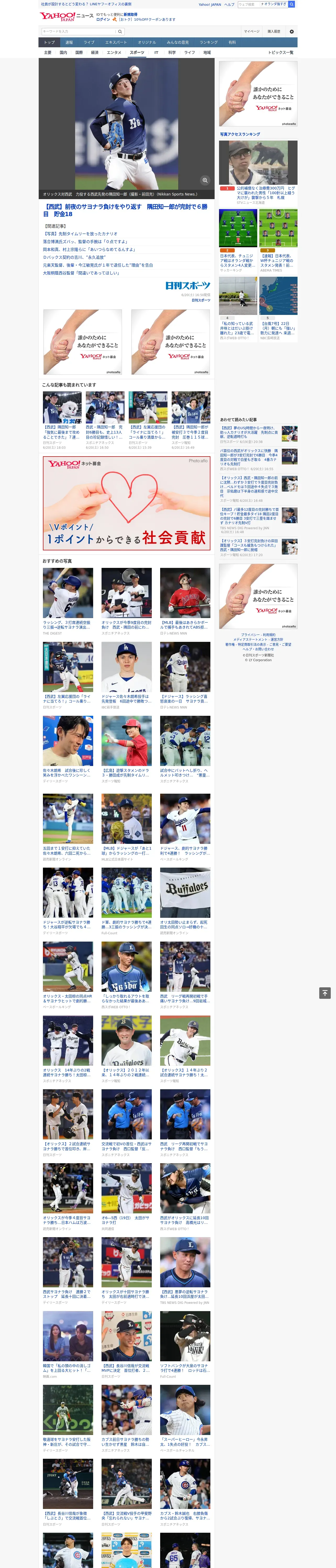Open ranking item about 治療費300万円 bear attack
Image resolution: width=336 pixels, height=1568 pixels.
click(266, 193)
